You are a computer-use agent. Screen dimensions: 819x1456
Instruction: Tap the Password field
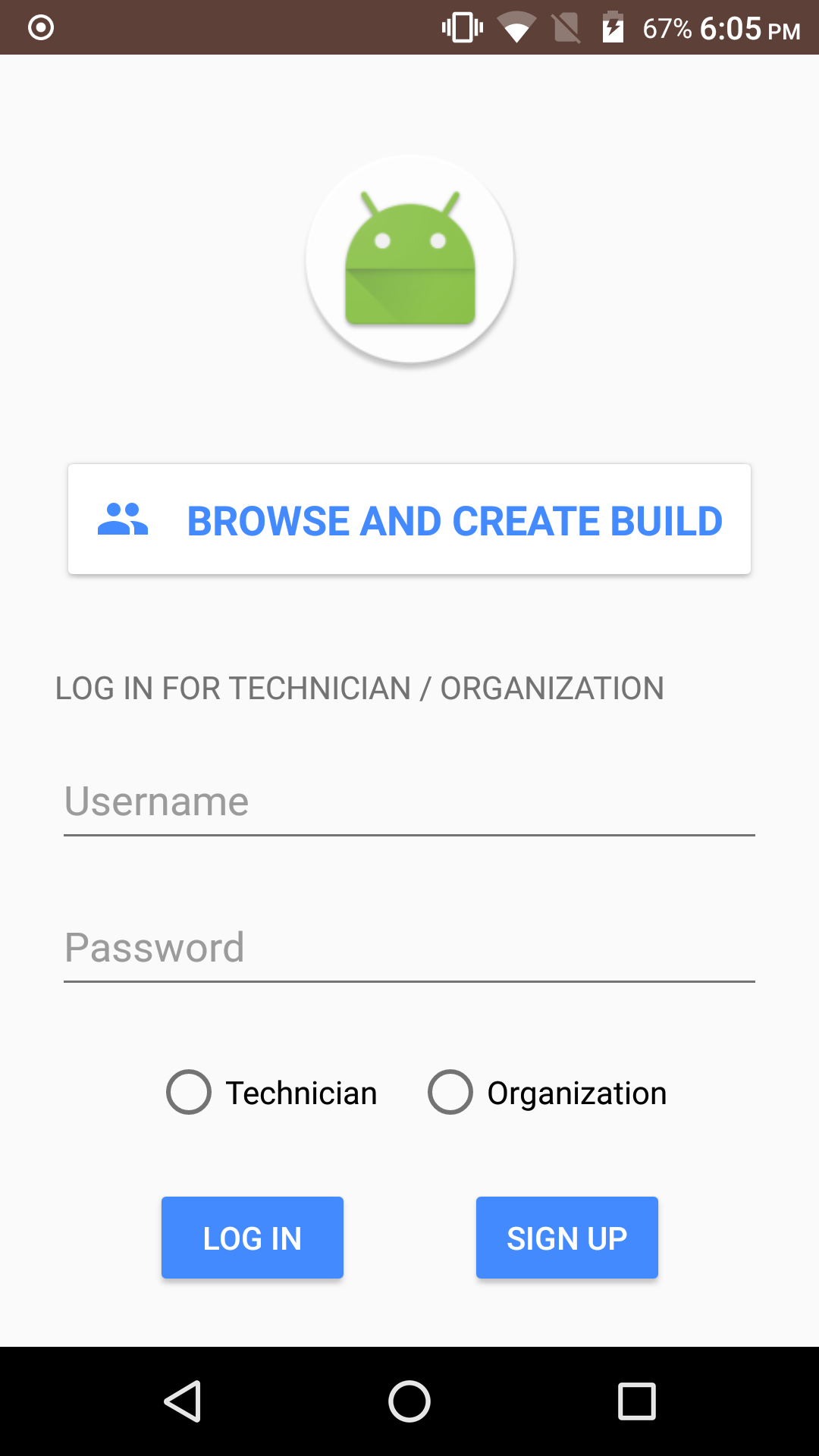pos(409,948)
